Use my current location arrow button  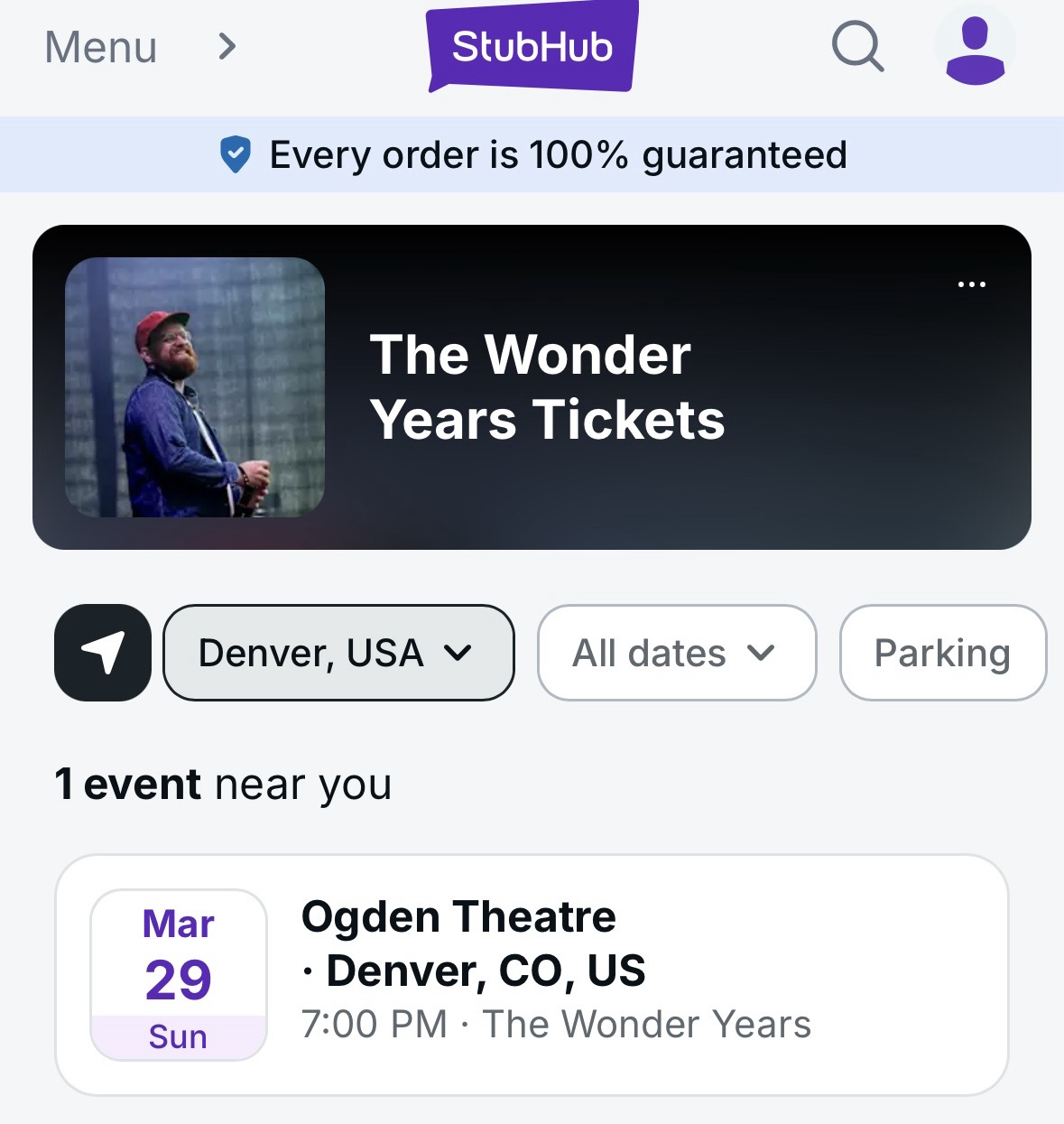click(103, 653)
